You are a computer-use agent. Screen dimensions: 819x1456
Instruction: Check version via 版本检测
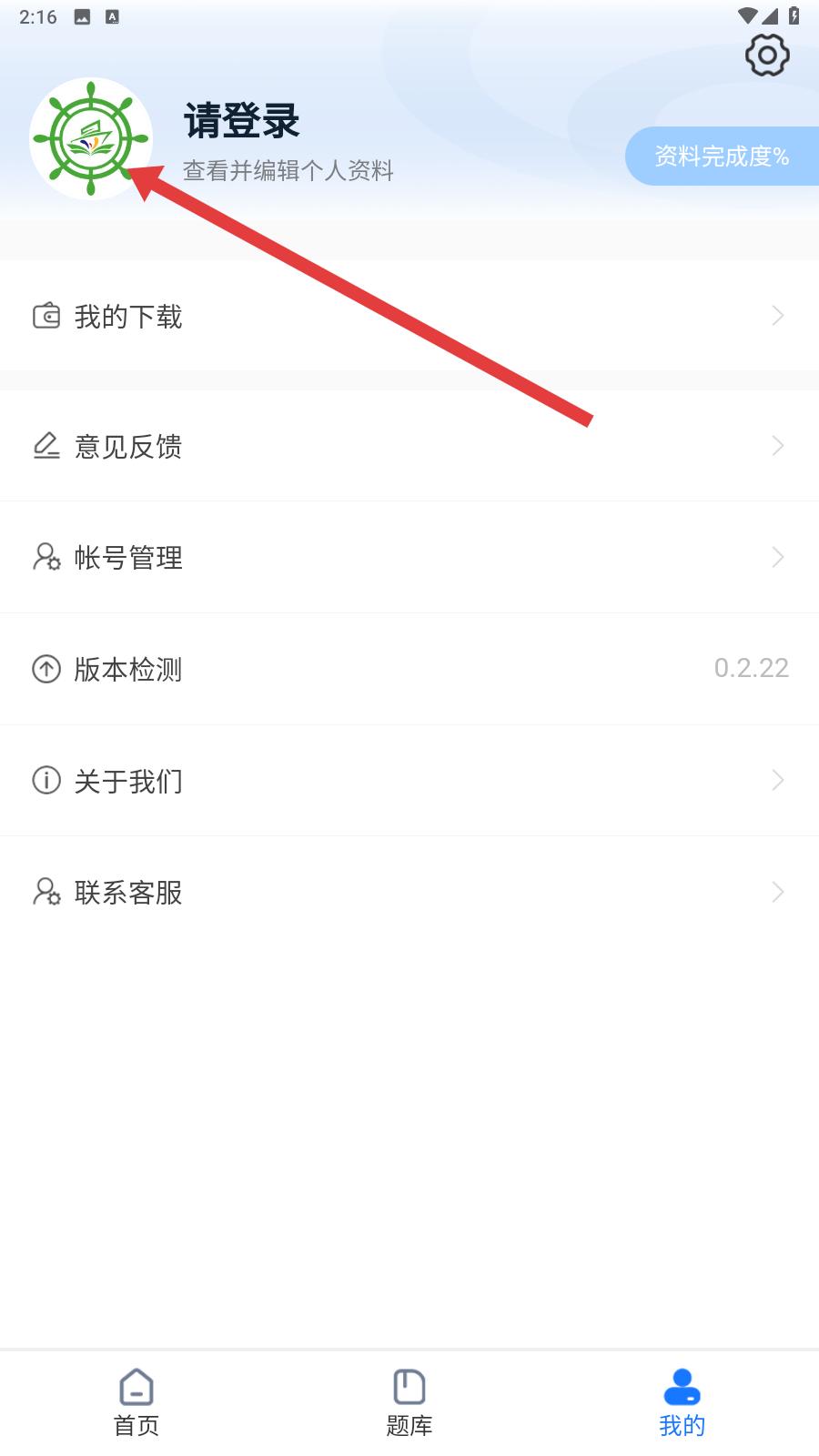click(409, 669)
